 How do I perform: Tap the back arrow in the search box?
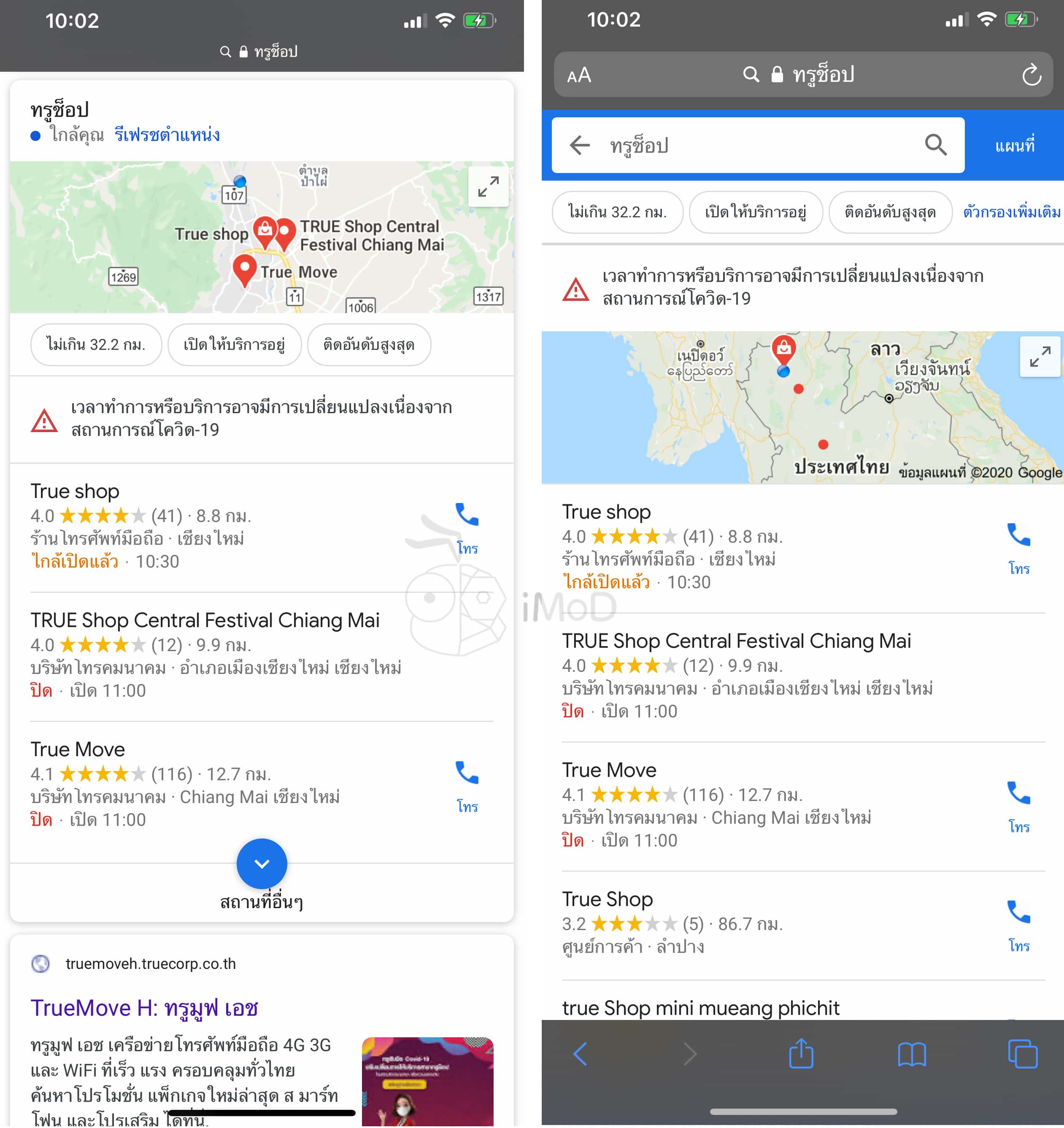(x=579, y=145)
